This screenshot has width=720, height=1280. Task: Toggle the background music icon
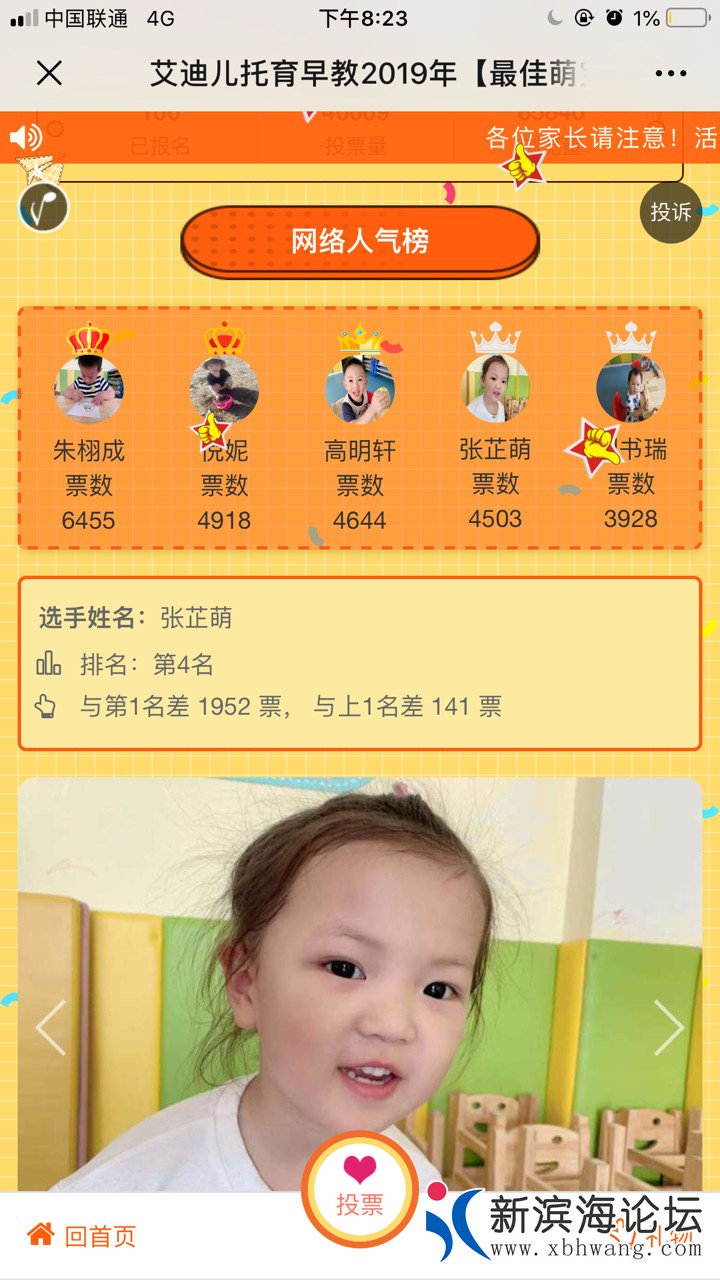tap(43, 208)
